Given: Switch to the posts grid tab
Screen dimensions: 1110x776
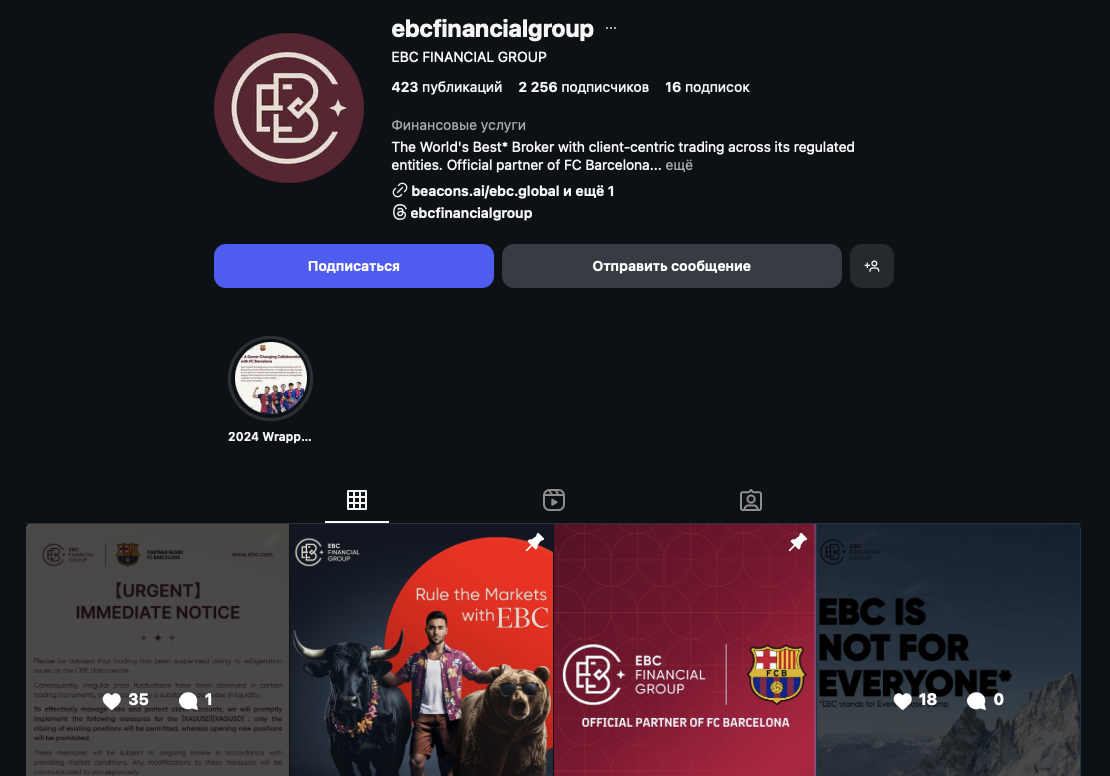Looking at the screenshot, I should 357,500.
